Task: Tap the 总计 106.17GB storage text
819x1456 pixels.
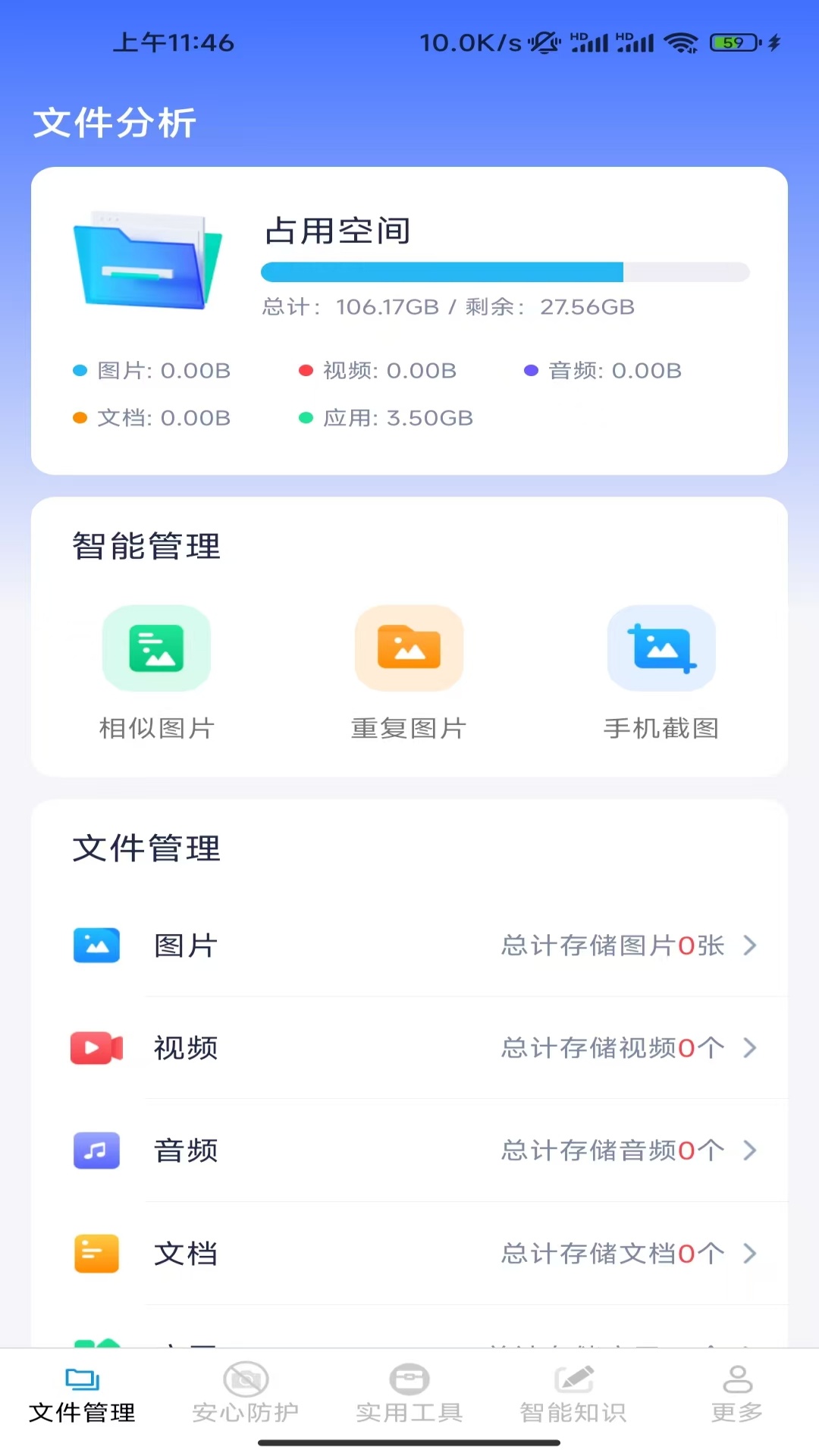Action: tap(447, 308)
